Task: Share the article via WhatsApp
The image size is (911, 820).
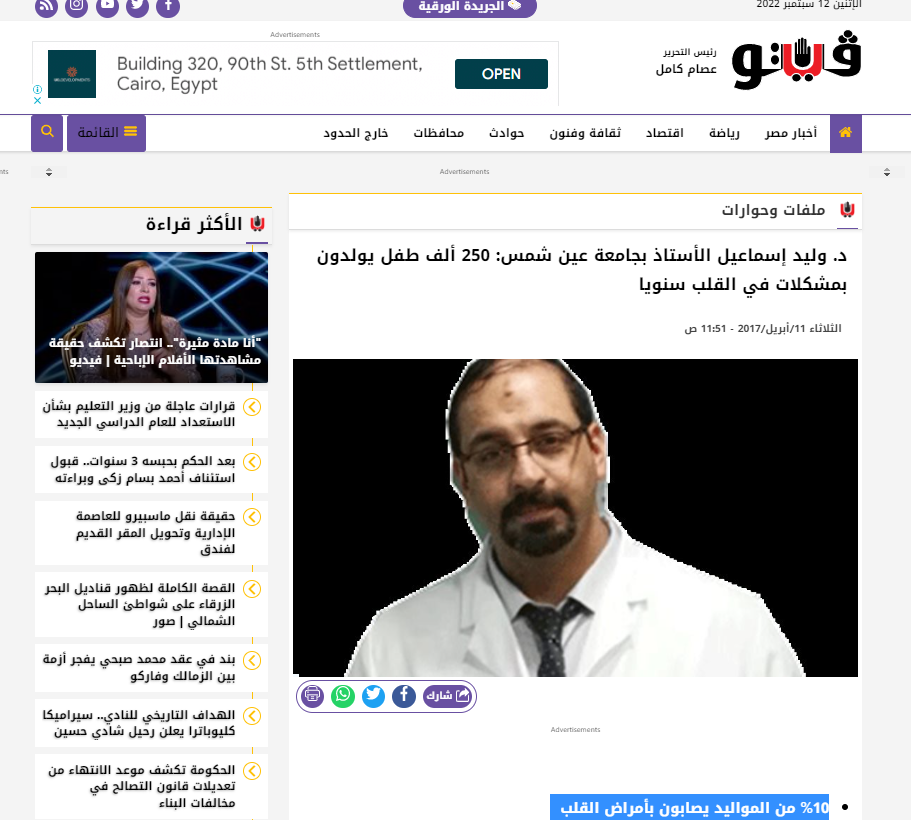Action: tap(343, 696)
